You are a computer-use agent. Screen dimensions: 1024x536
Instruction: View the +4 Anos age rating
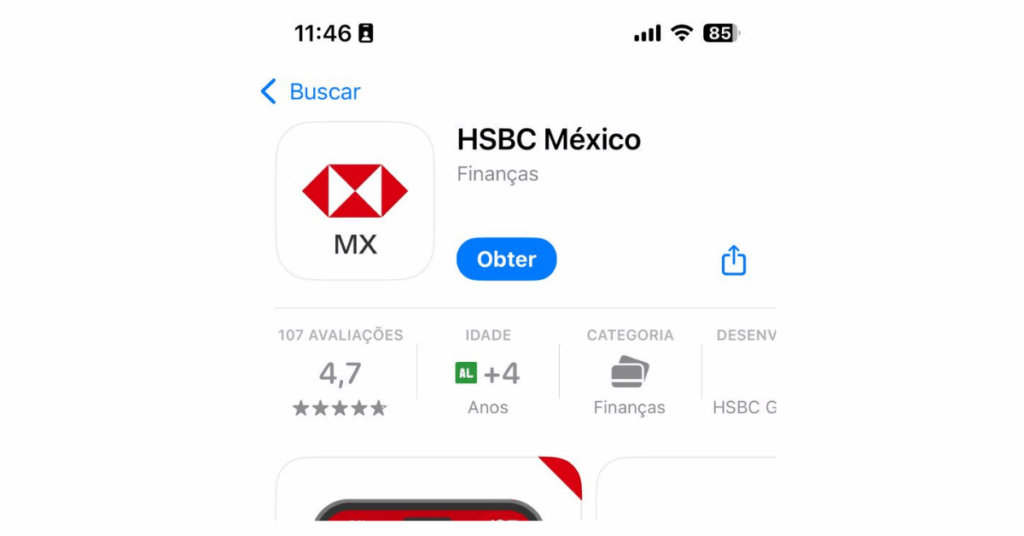pos(488,373)
